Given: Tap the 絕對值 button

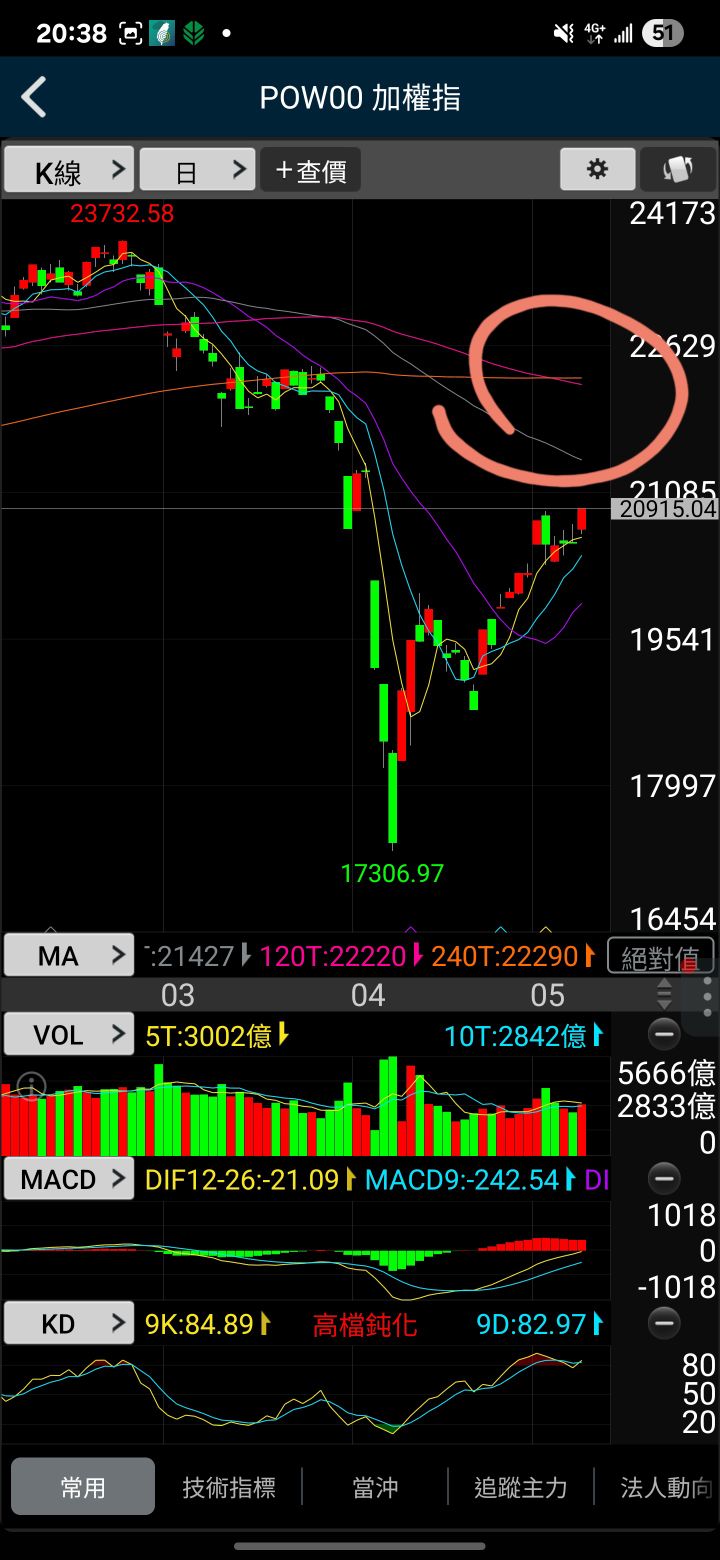Looking at the screenshot, I should [661, 957].
